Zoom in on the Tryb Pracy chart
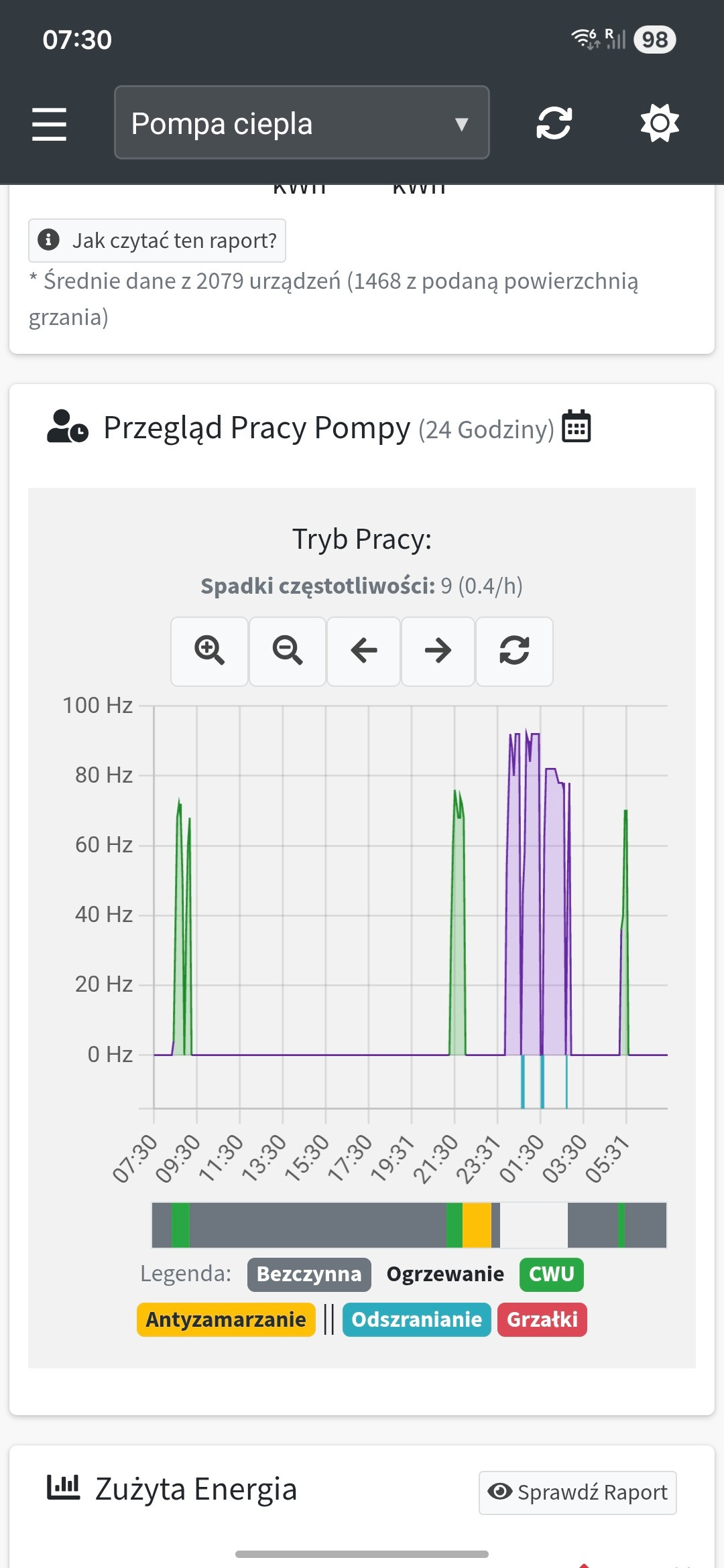 209,651
